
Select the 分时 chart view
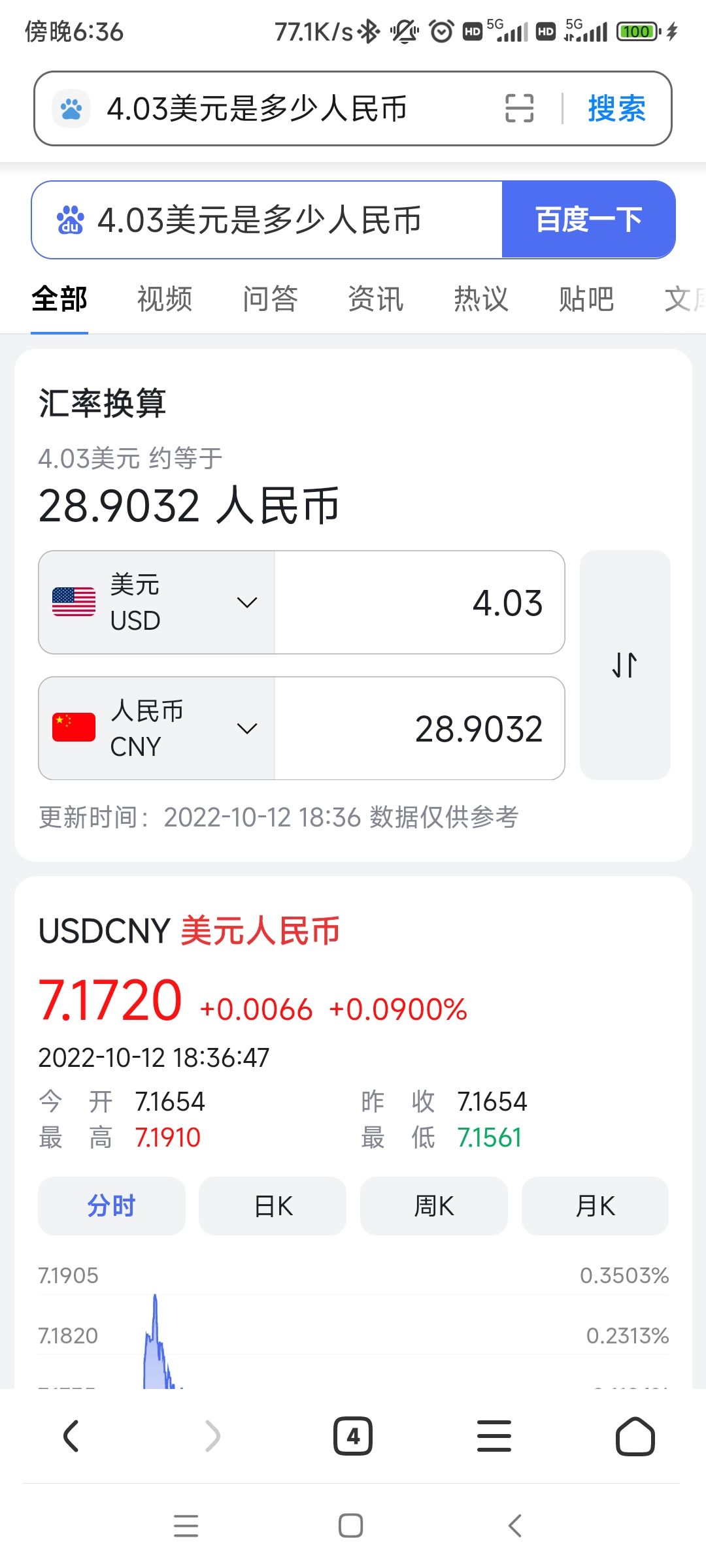(112, 1206)
